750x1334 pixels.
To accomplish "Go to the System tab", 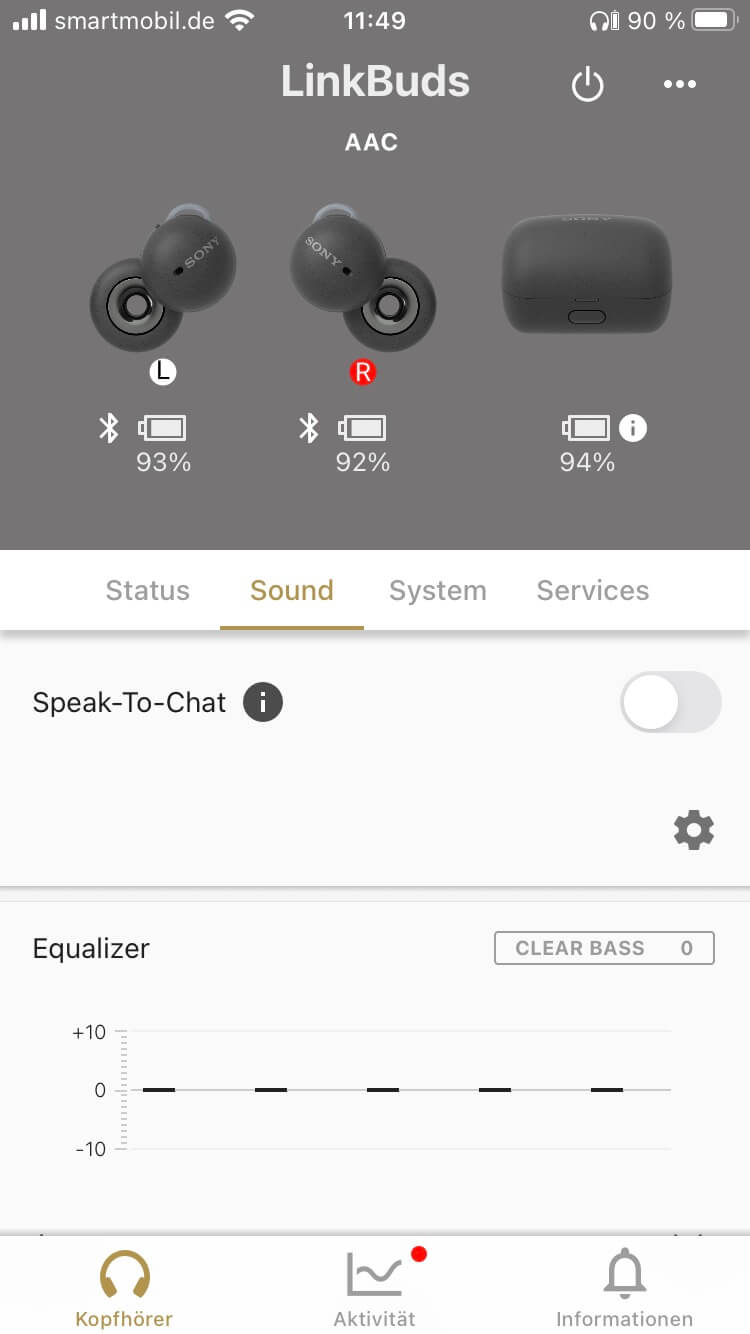I will [437, 590].
